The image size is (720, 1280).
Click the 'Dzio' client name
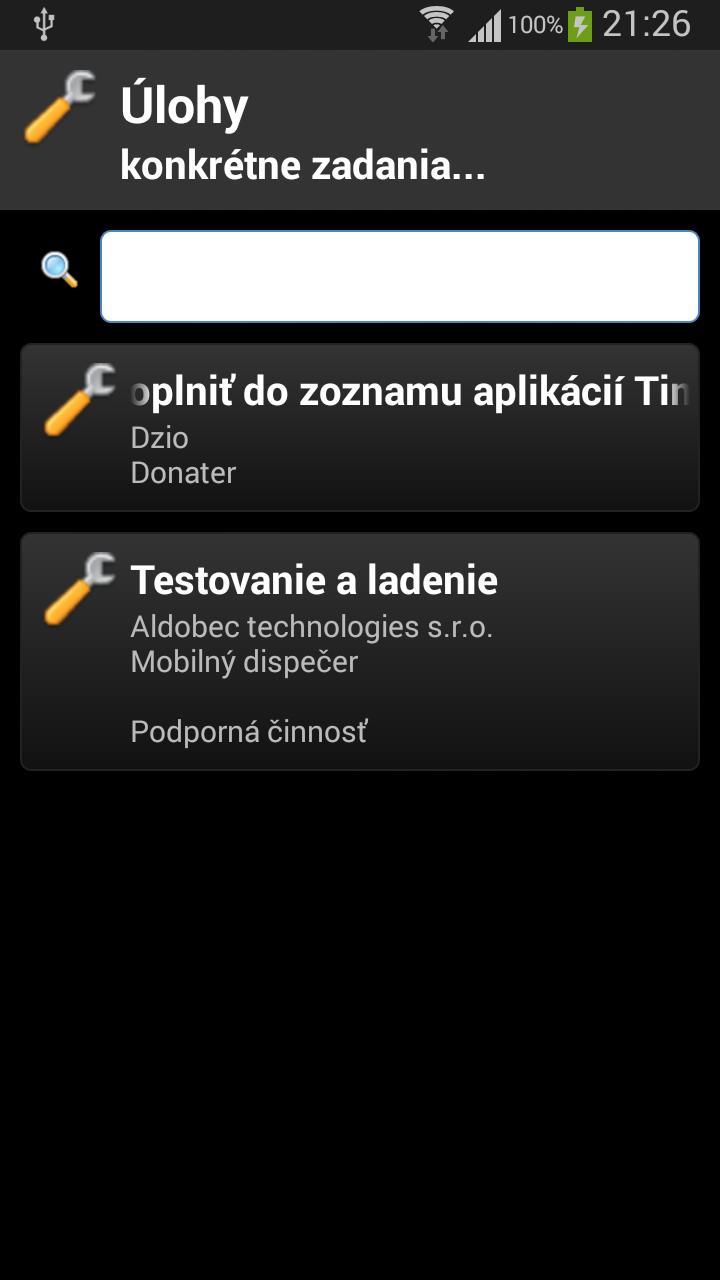[x=159, y=437]
